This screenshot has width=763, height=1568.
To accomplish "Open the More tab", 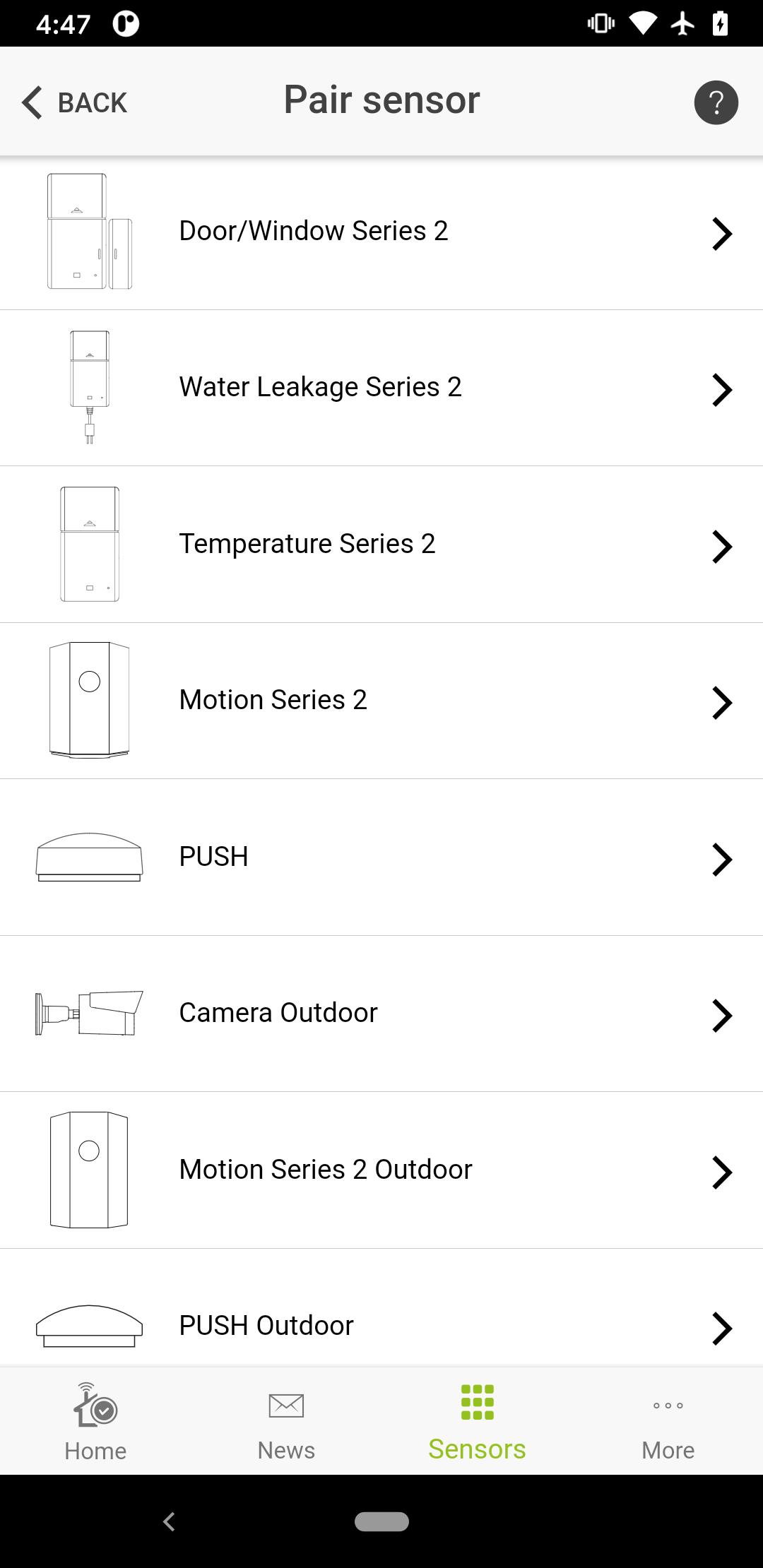I will point(668,1421).
